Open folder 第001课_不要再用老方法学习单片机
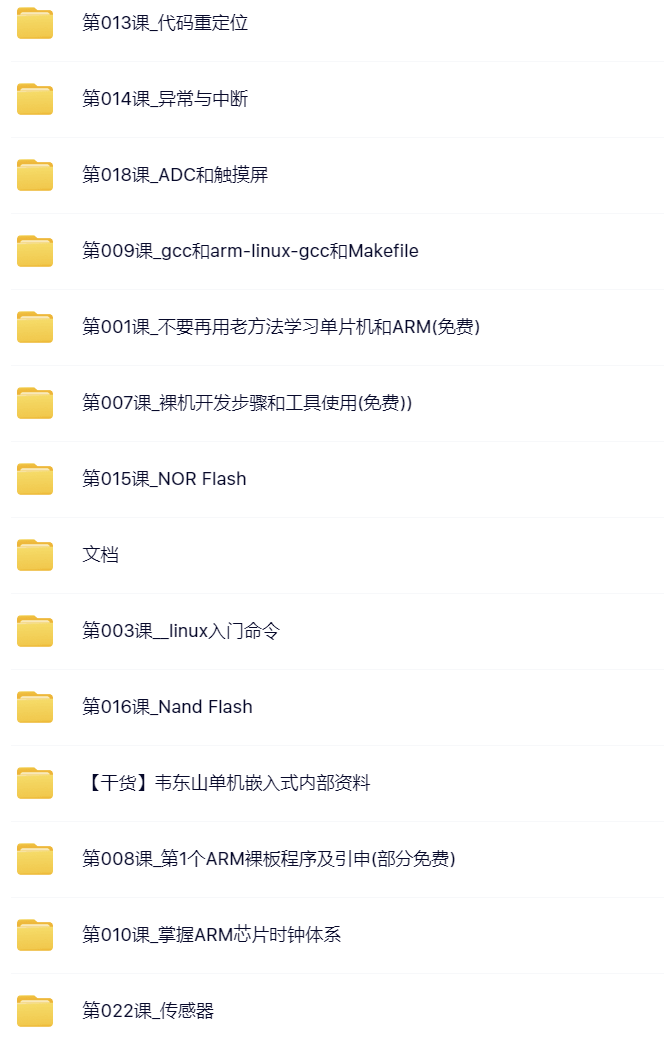This screenshot has height=1038, width=664. pos(280,327)
